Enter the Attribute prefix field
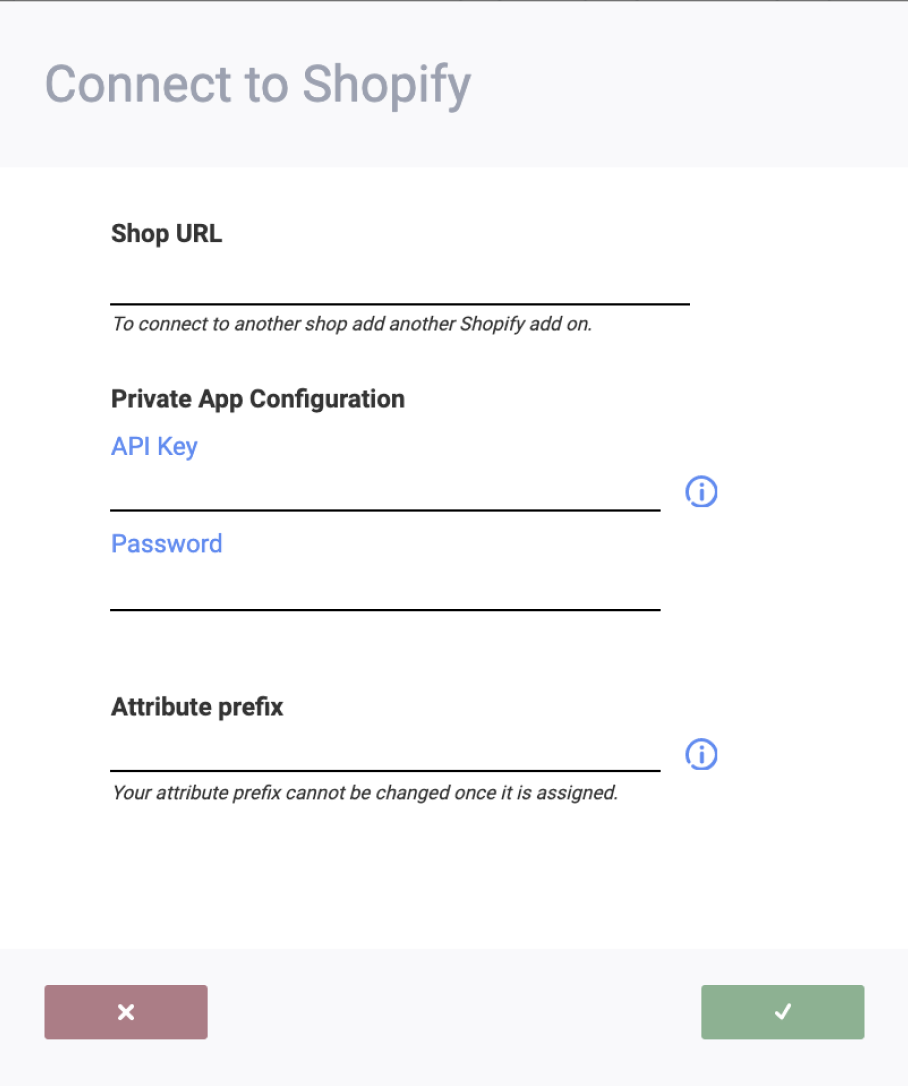908x1086 pixels. click(385, 752)
